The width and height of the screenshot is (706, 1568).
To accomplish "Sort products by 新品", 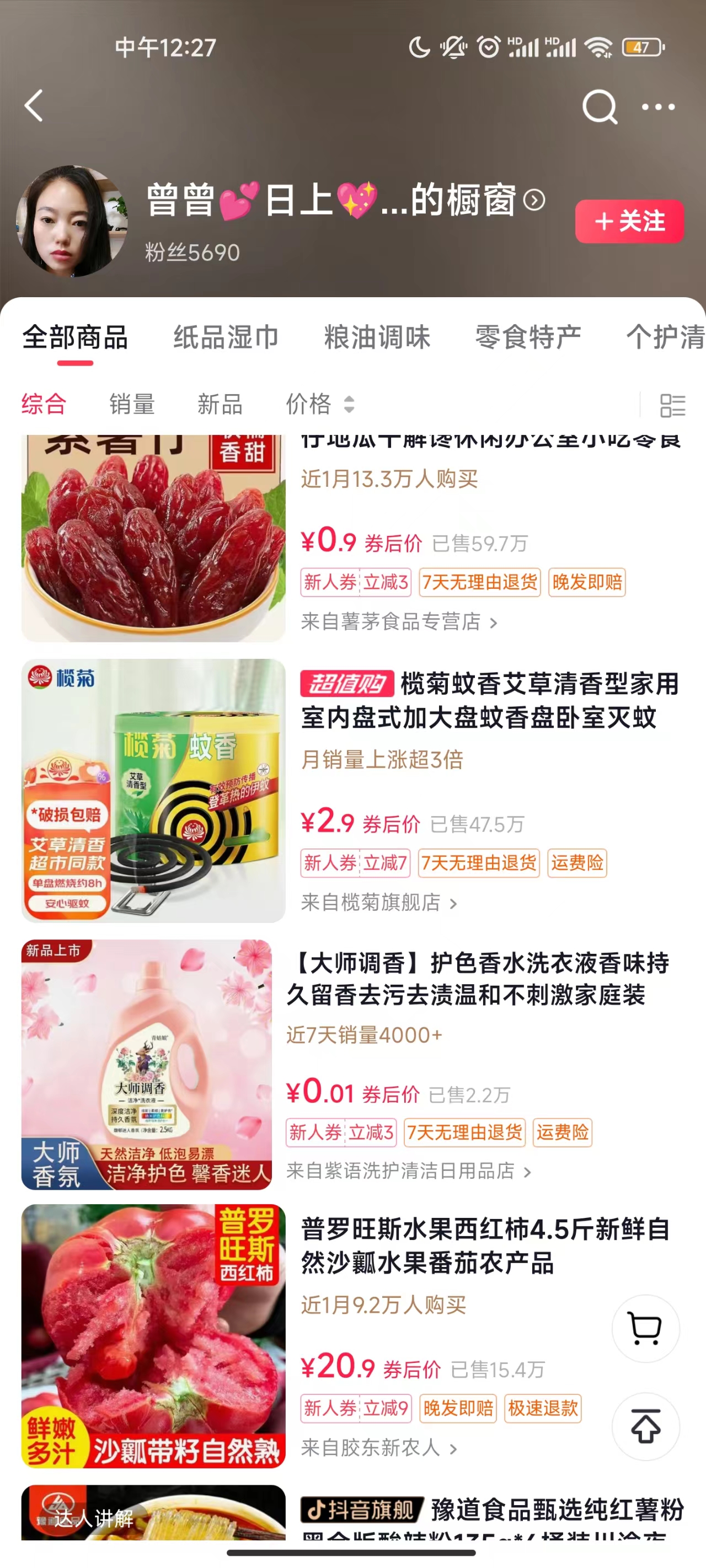I will click(x=220, y=404).
